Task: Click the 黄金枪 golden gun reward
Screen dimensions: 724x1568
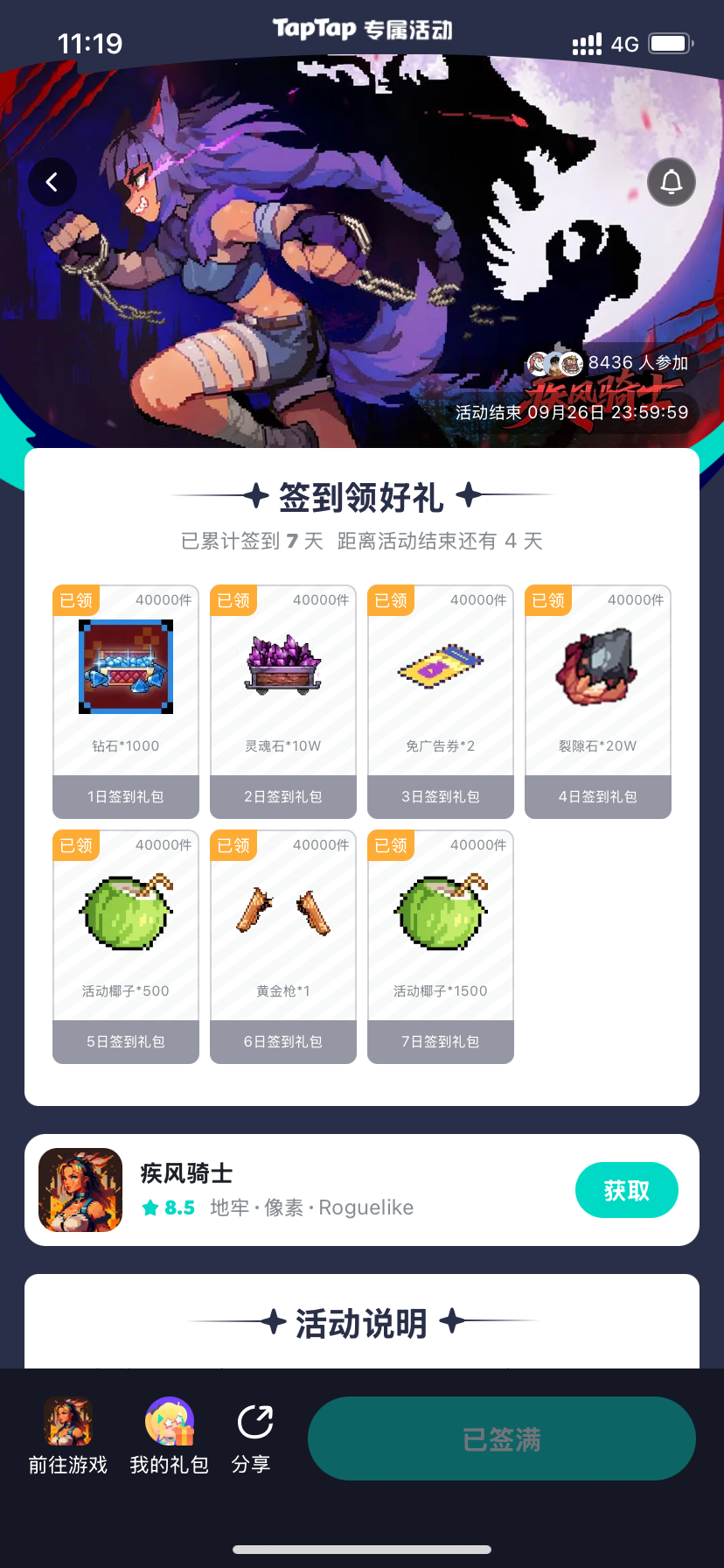Action: point(282,945)
